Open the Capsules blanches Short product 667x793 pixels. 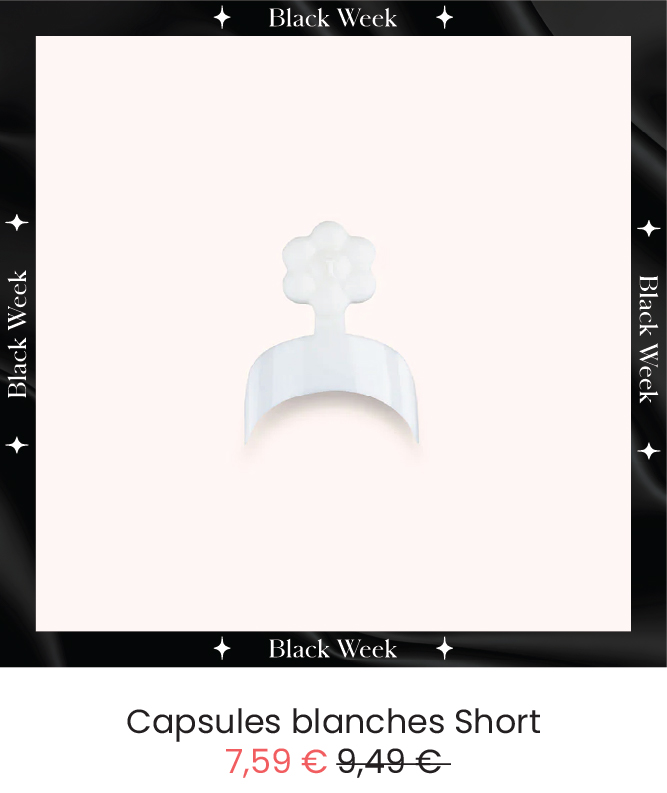coord(333,721)
